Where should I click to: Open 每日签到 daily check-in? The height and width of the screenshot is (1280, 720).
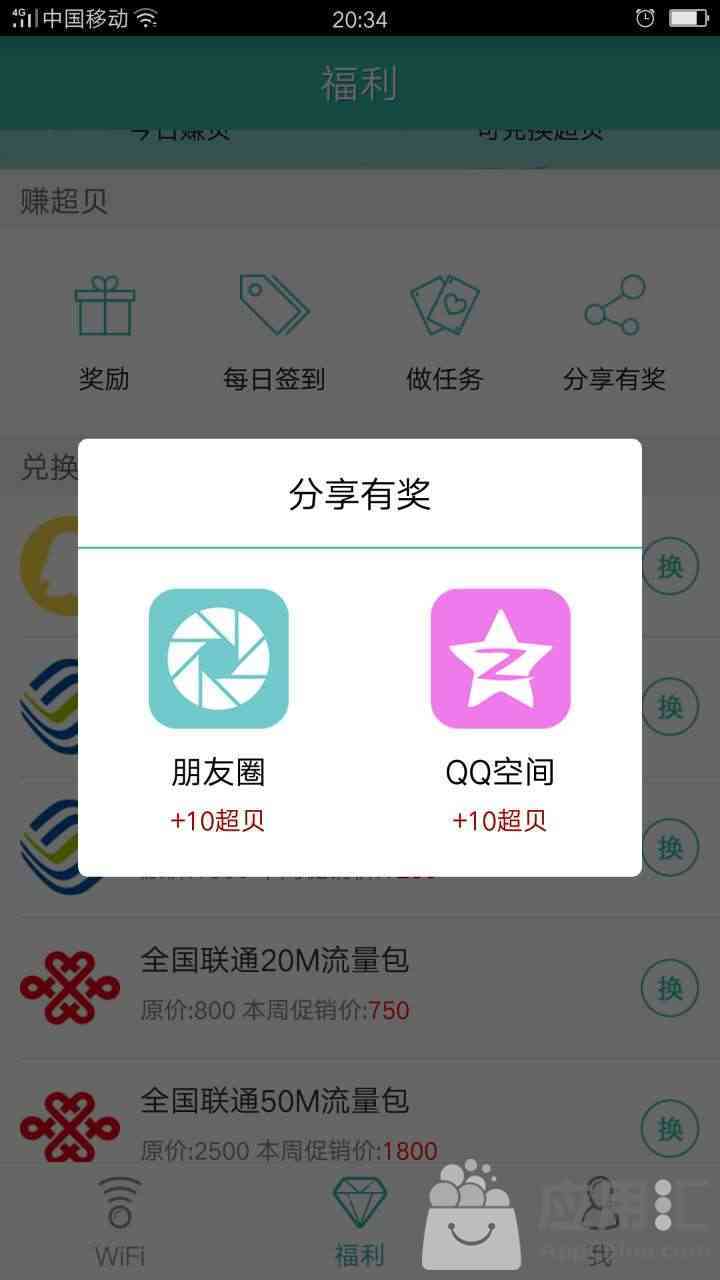(274, 332)
